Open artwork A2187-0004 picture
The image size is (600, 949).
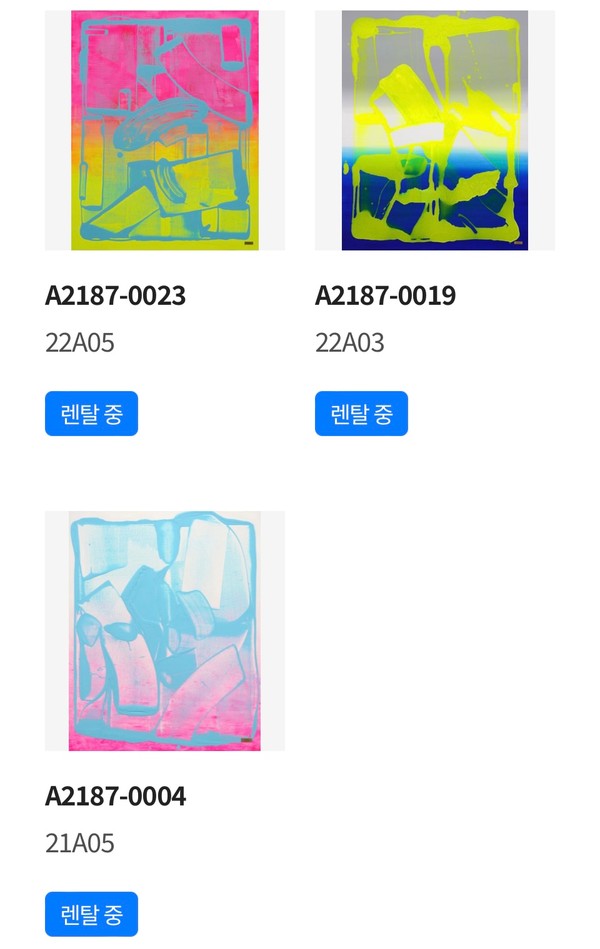[x=165, y=630]
